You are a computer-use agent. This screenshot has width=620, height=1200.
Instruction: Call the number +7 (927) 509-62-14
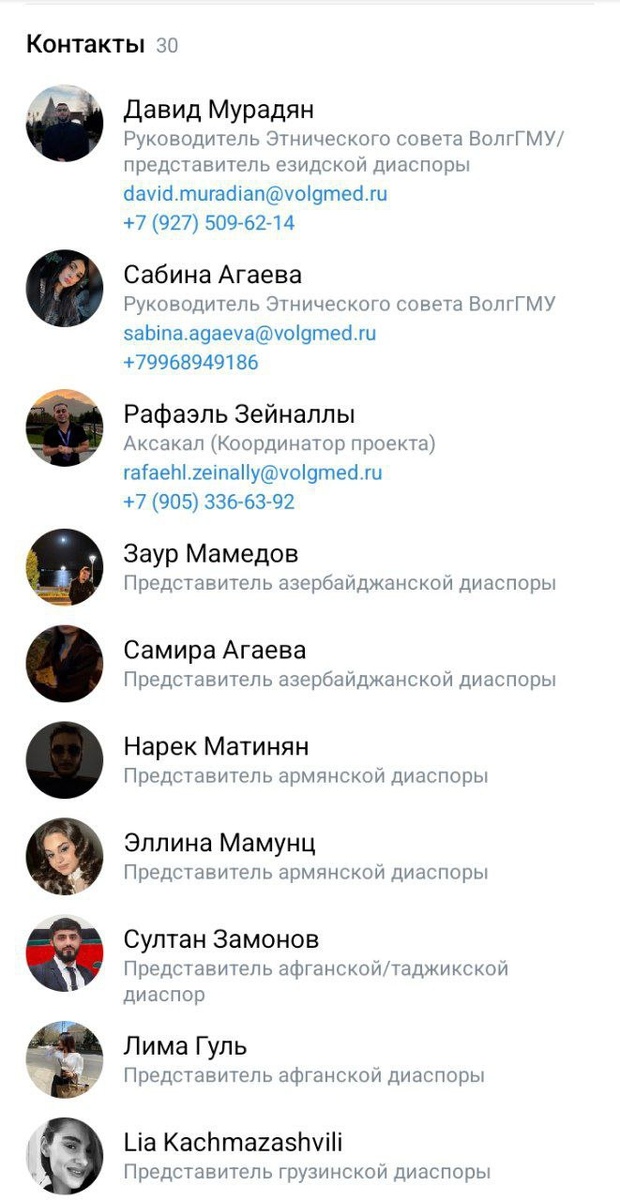tap(209, 223)
